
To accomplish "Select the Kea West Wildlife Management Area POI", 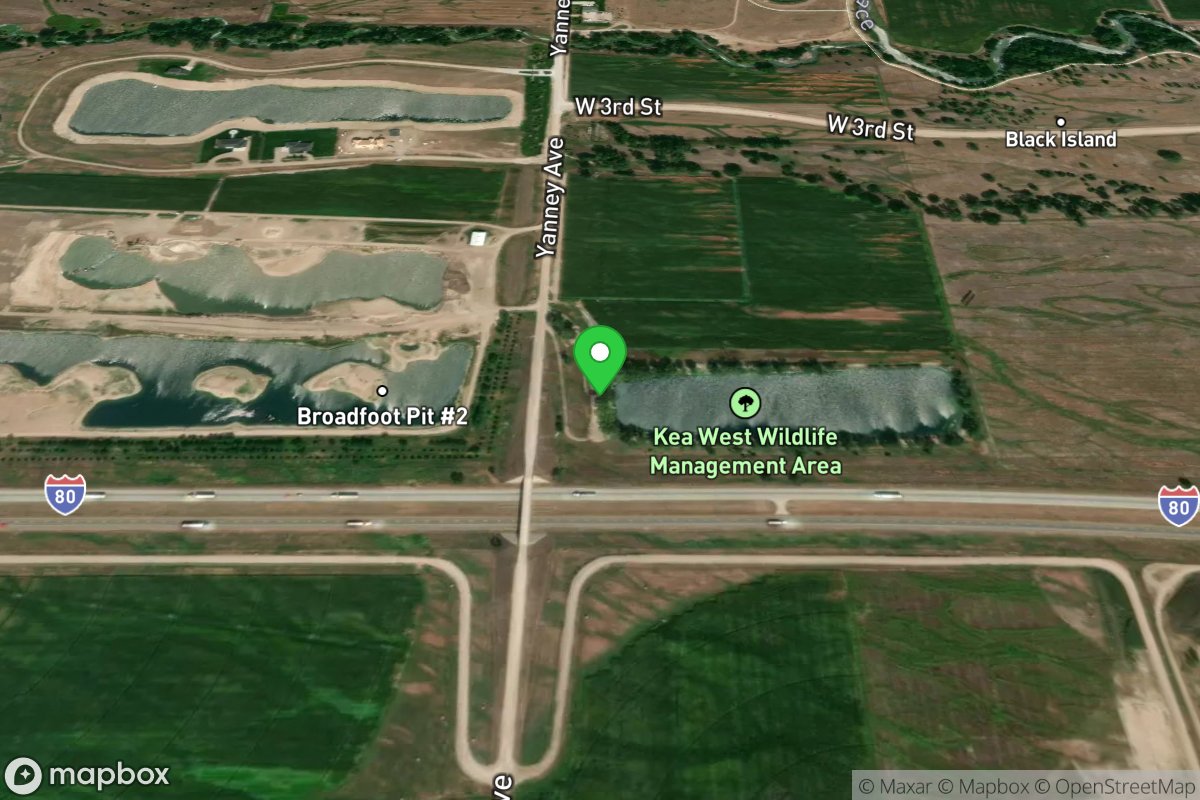I will (745, 404).
